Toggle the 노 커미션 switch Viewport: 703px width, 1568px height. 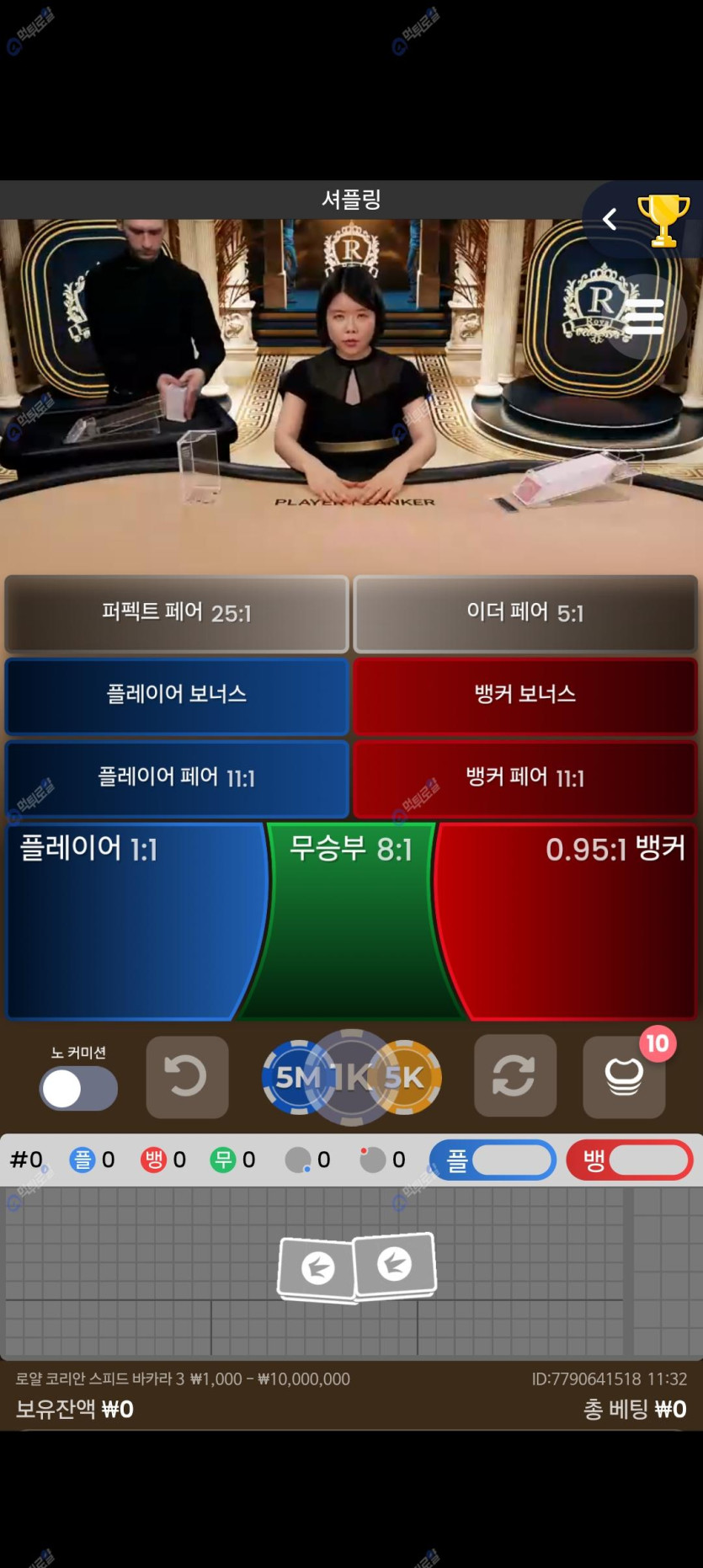[x=78, y=1089]
